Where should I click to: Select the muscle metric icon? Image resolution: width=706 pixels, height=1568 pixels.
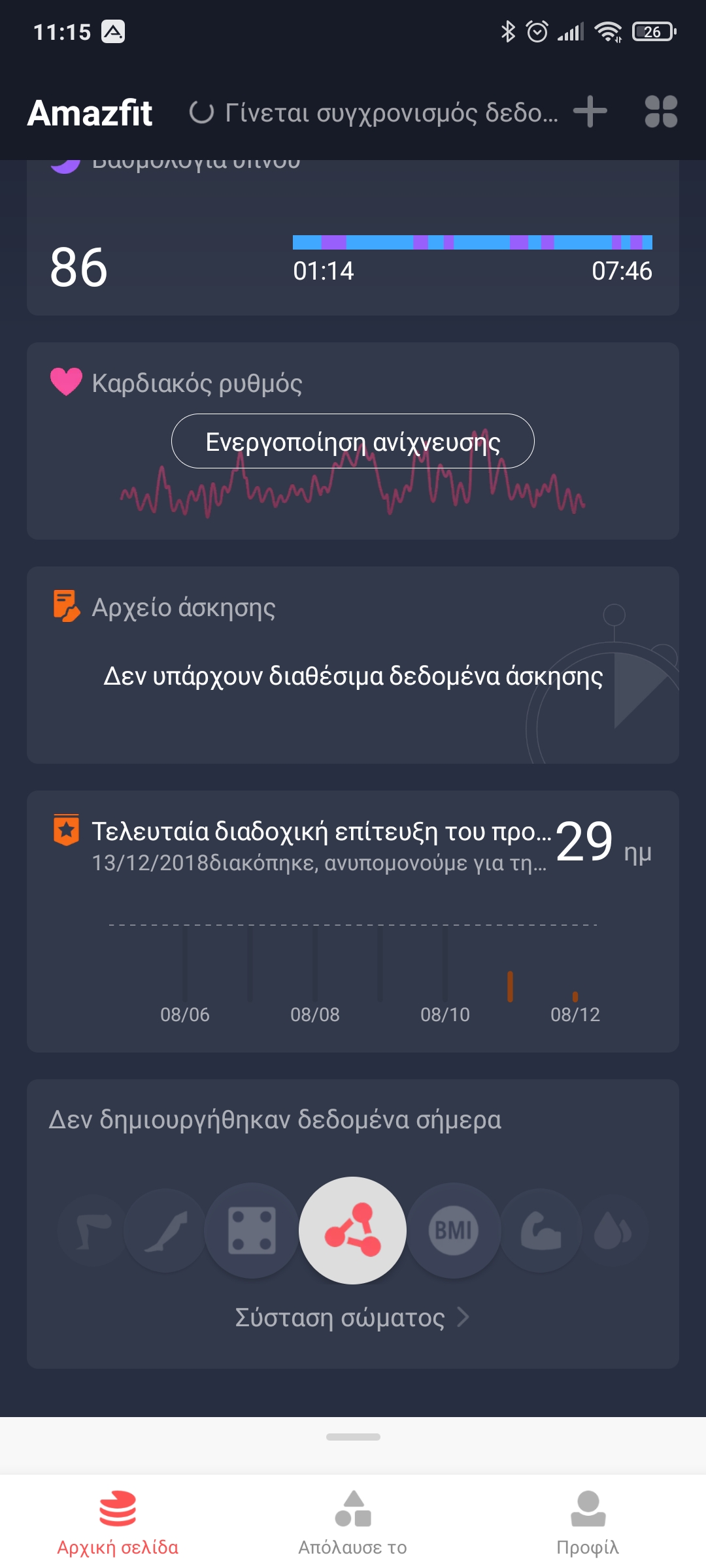click(x=541, y=1231)
